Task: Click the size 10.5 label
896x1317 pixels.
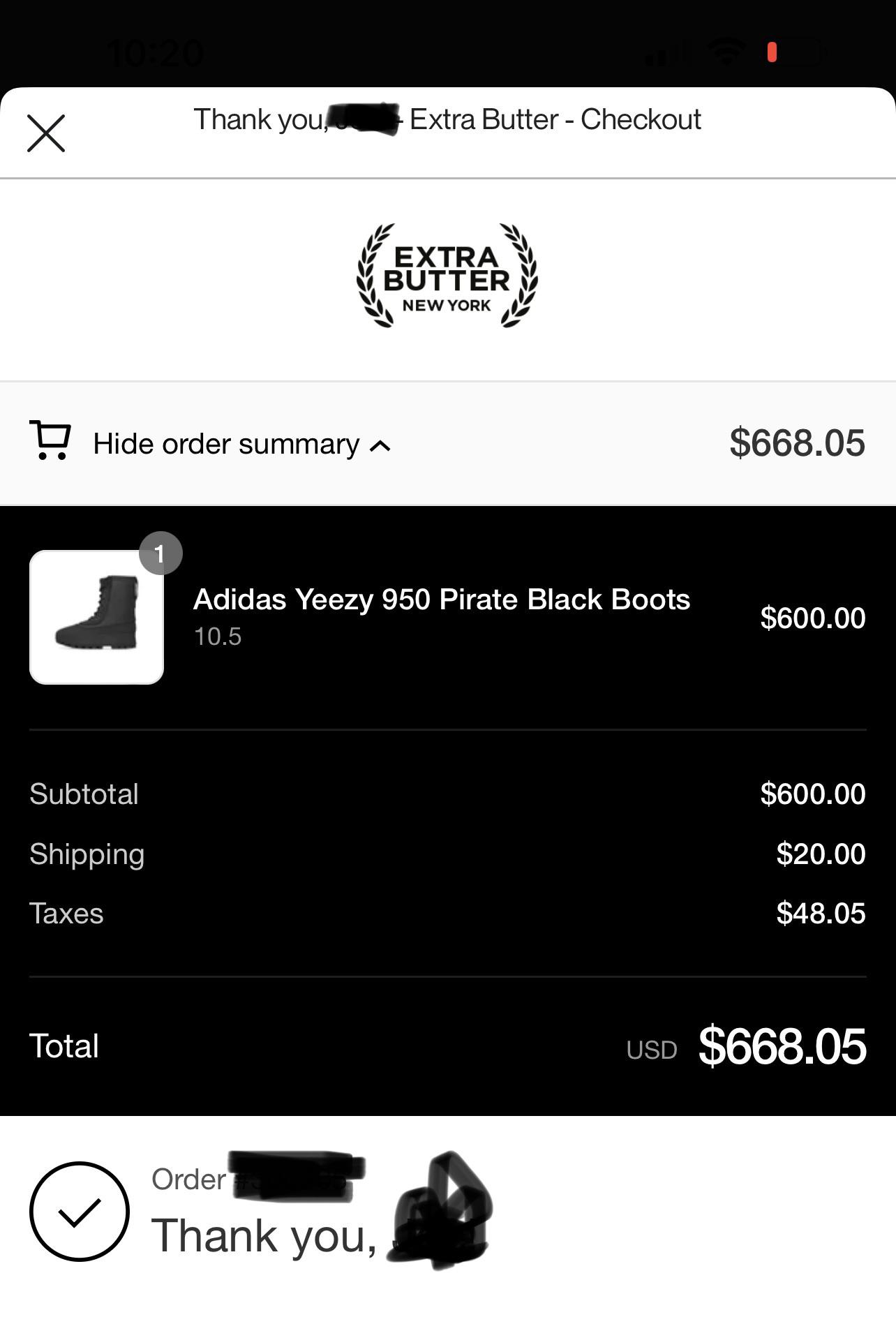Action: point(217,636)
